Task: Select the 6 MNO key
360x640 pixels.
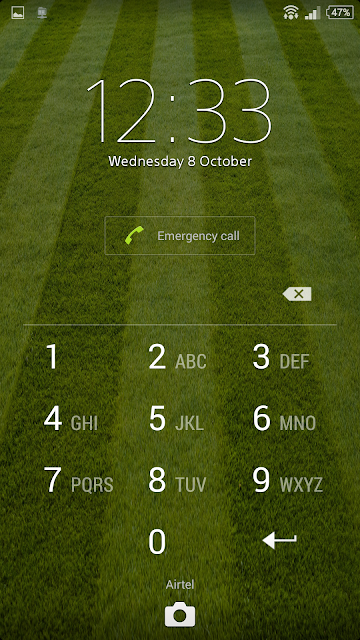Action: coord(284,418)
